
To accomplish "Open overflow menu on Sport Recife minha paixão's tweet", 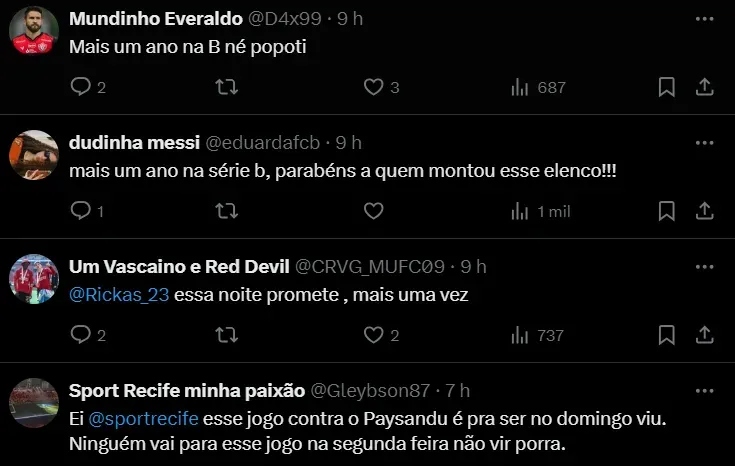I will (704, 391).
